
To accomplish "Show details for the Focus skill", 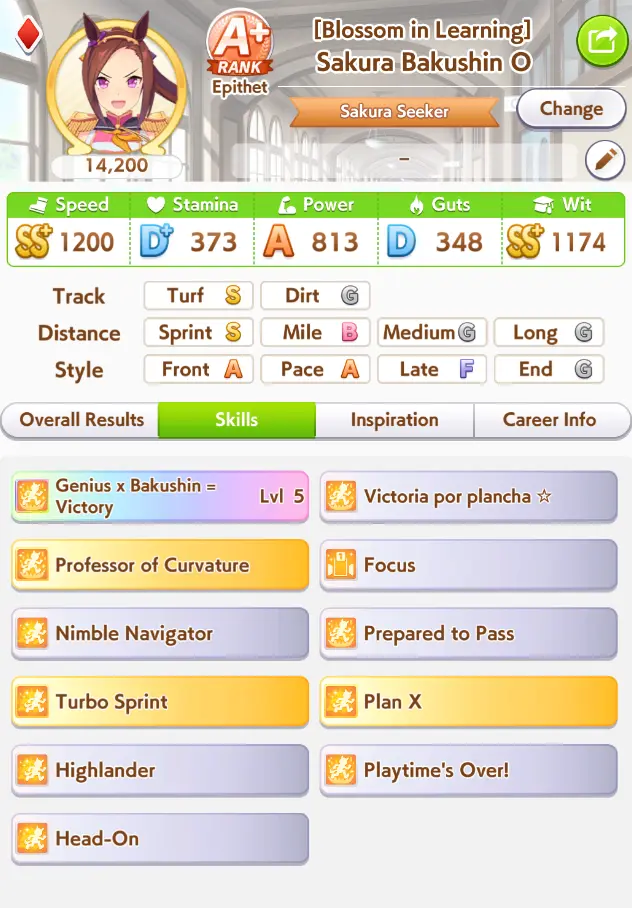I will click(468, 565).
